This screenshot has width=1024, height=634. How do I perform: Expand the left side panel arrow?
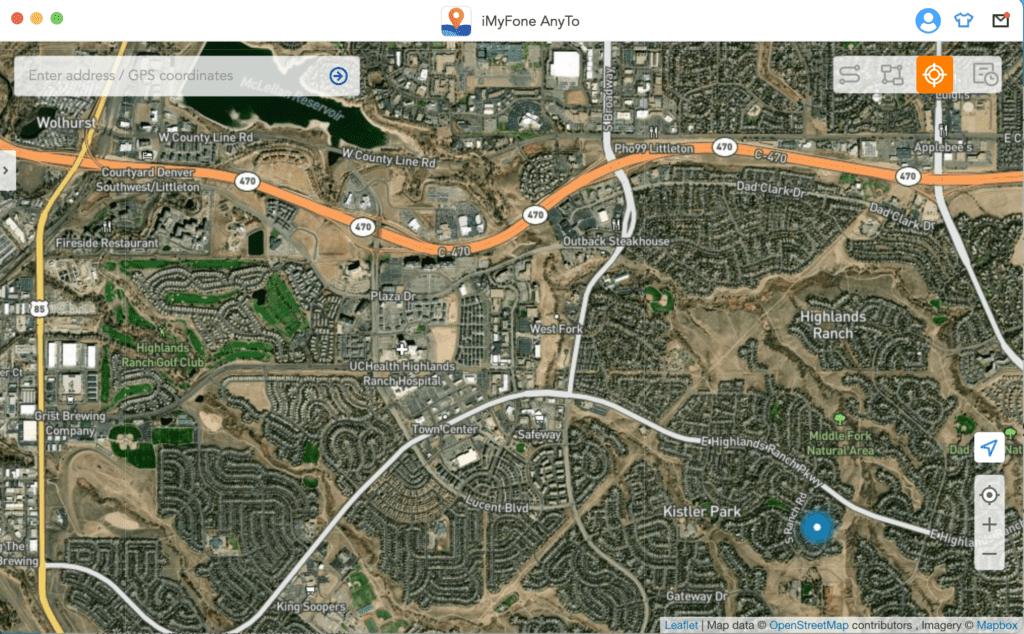click(6, 170)
